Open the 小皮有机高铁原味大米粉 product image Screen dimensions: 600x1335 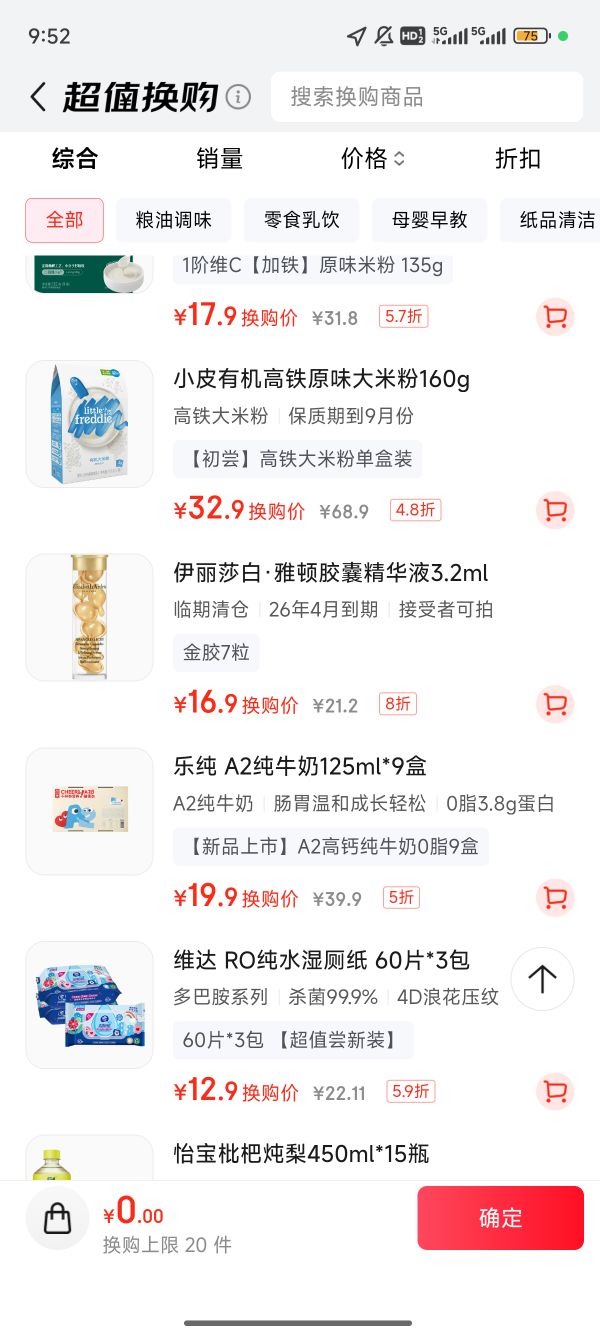pyautogui.click(x=89, y=424)
